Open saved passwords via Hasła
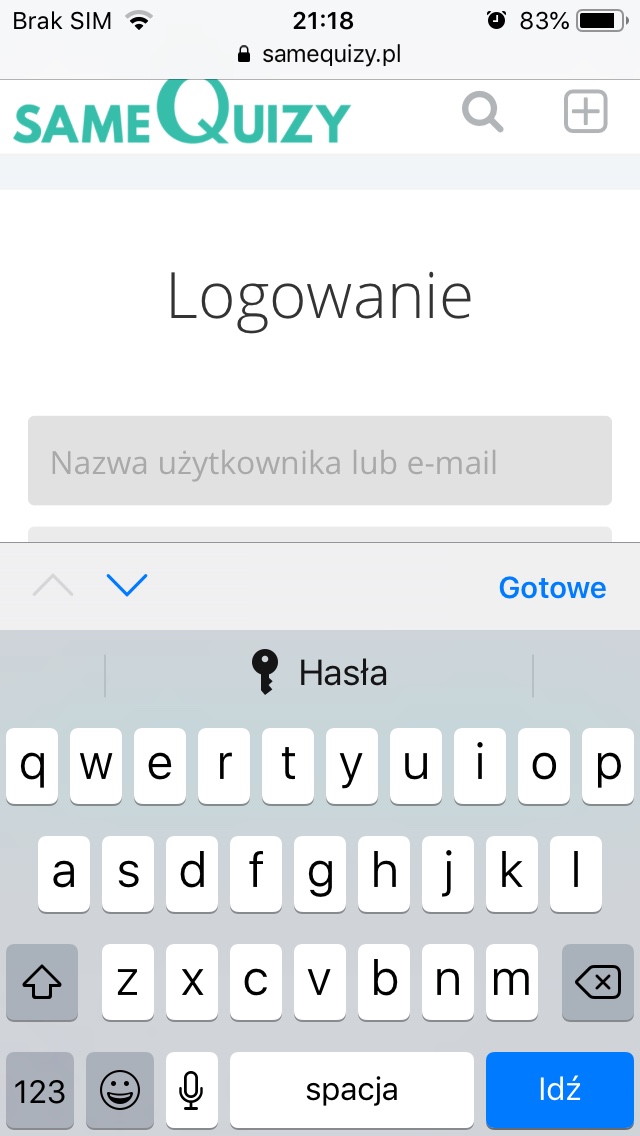Screen dimensions: 640x1136 tap(319, 673)
